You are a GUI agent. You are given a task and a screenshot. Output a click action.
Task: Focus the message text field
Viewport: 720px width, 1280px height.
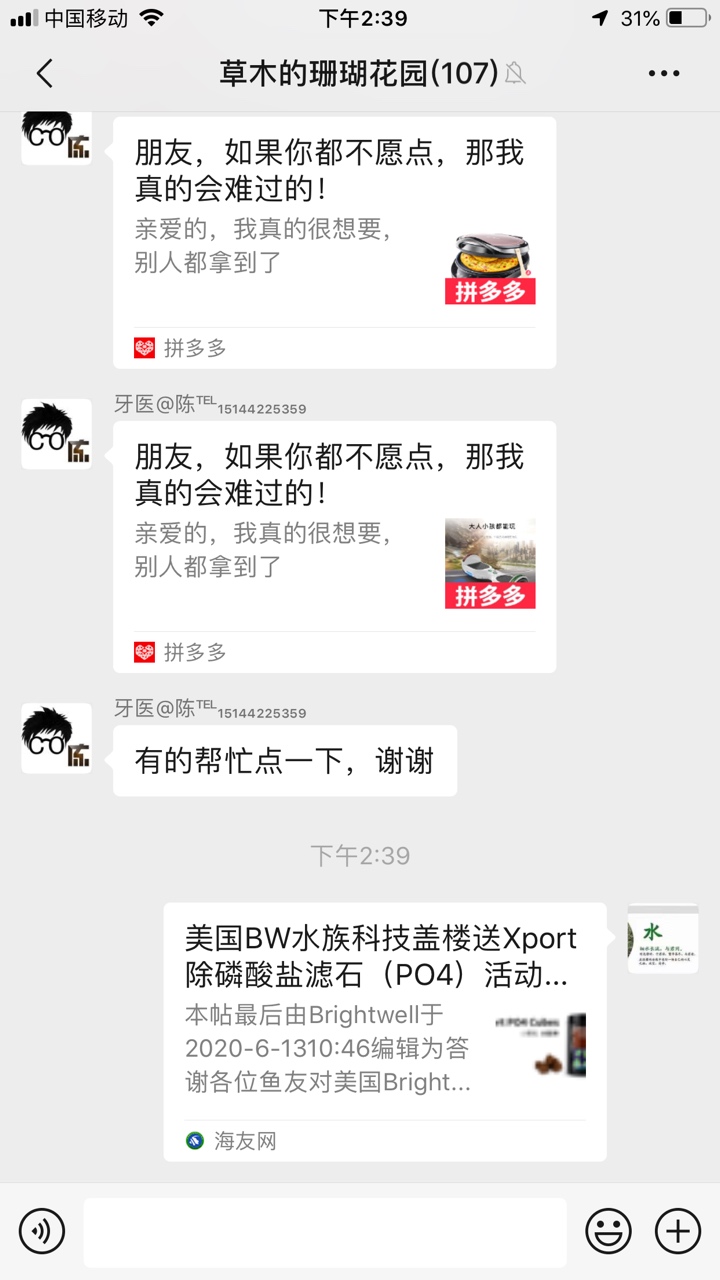pyautogui.click(x=324, y=1231)
